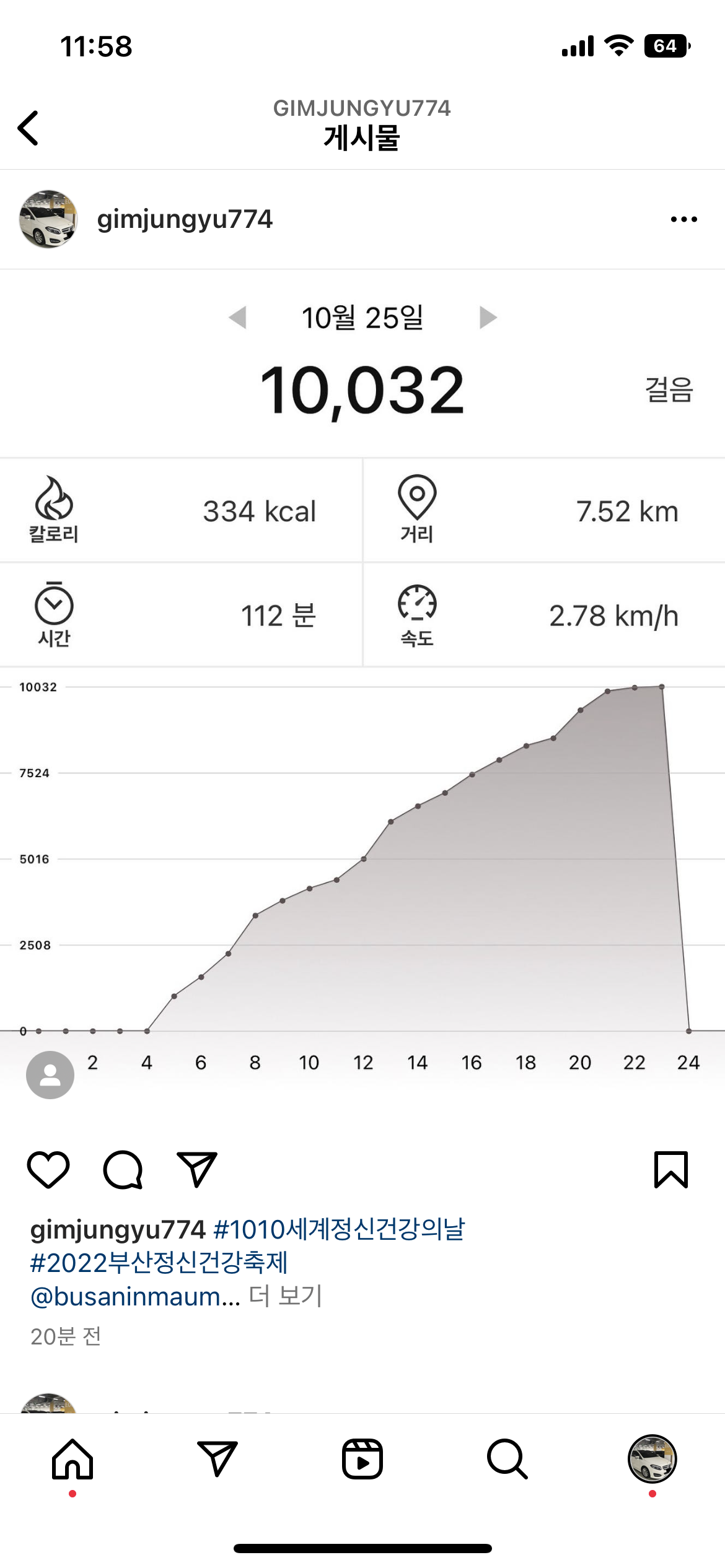Image resolution: width=725 pixels, height=1568 pixels.
Task: Switch to the Search tab
Action: tap(507, 1459)
